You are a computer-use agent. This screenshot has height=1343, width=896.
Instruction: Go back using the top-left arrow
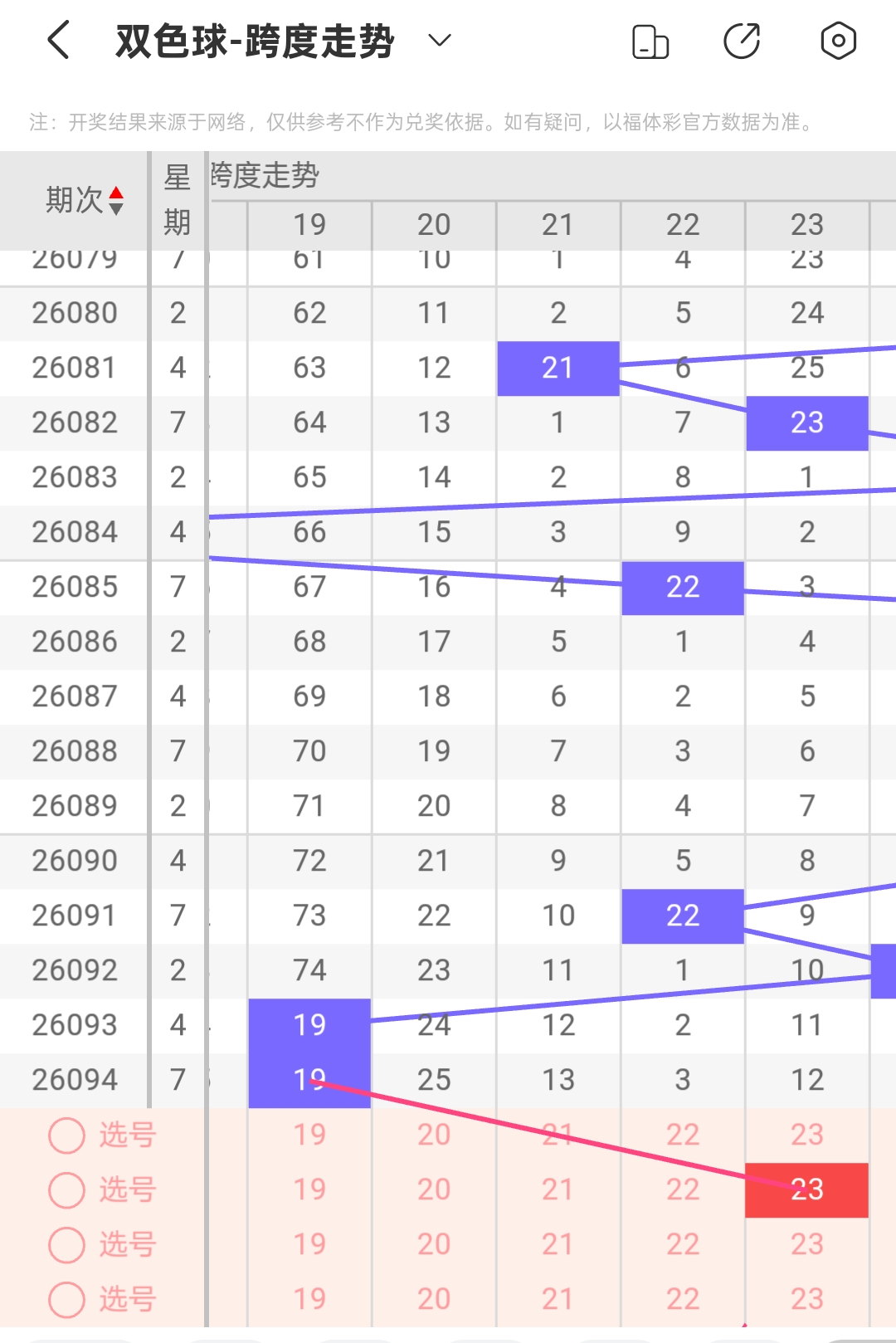coord(58,41)
